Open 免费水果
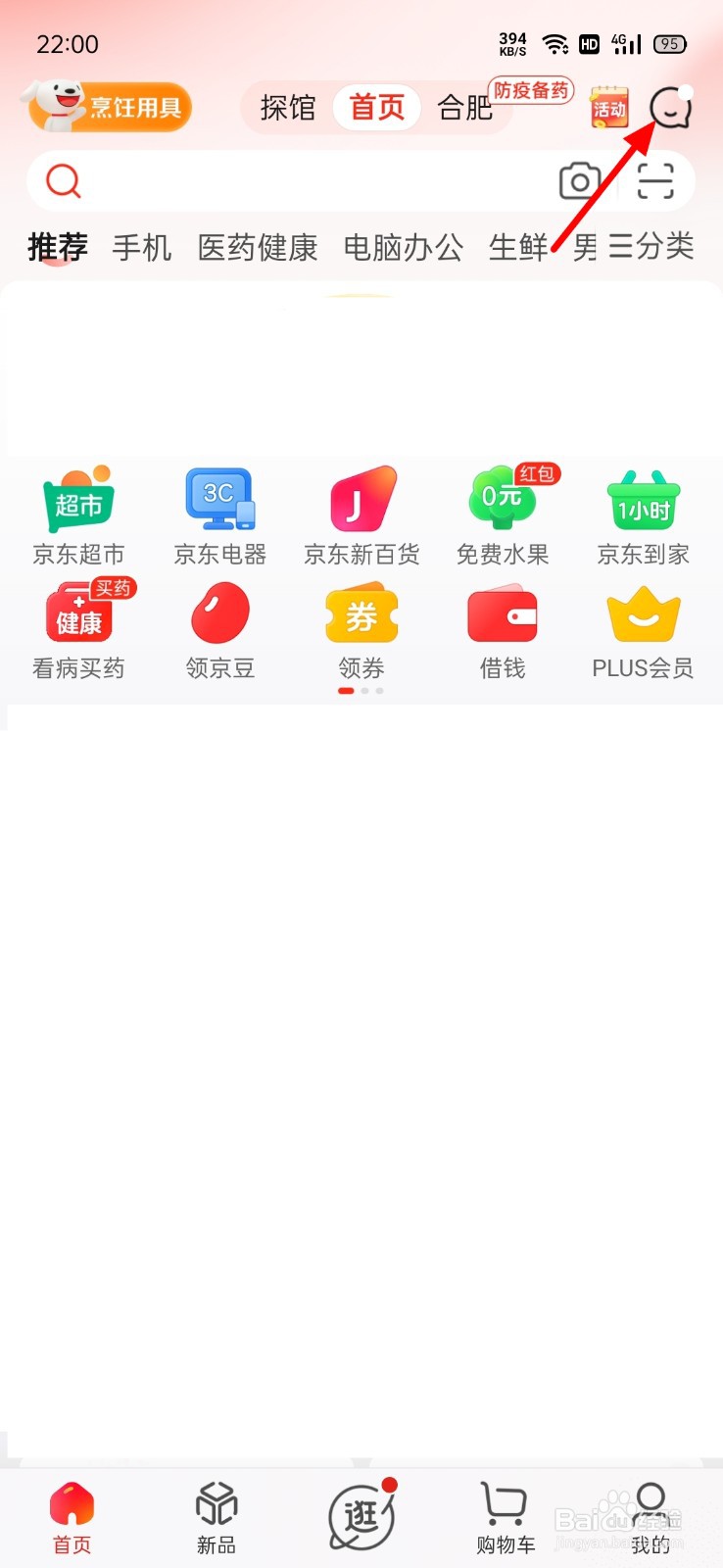Viewport: 723px width, 1568px height. (x=503, y=516)
